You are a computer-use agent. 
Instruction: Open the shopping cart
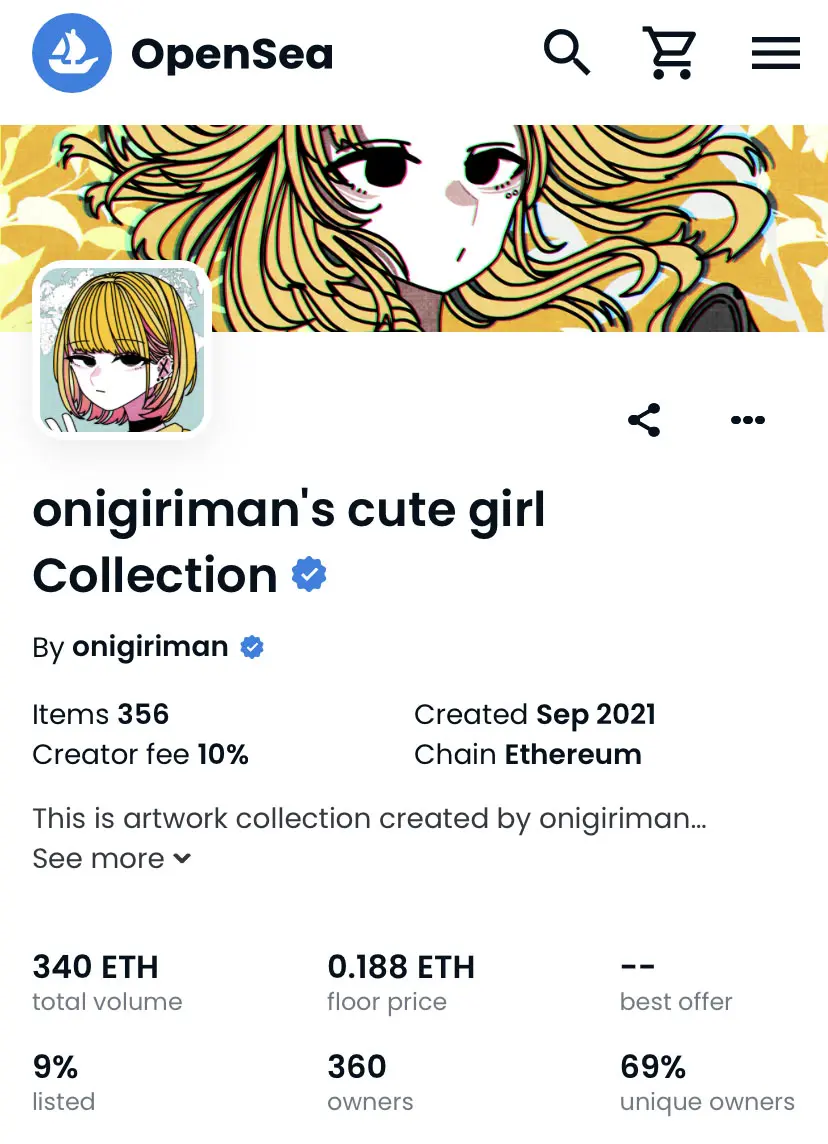click(x=670, y=52)
